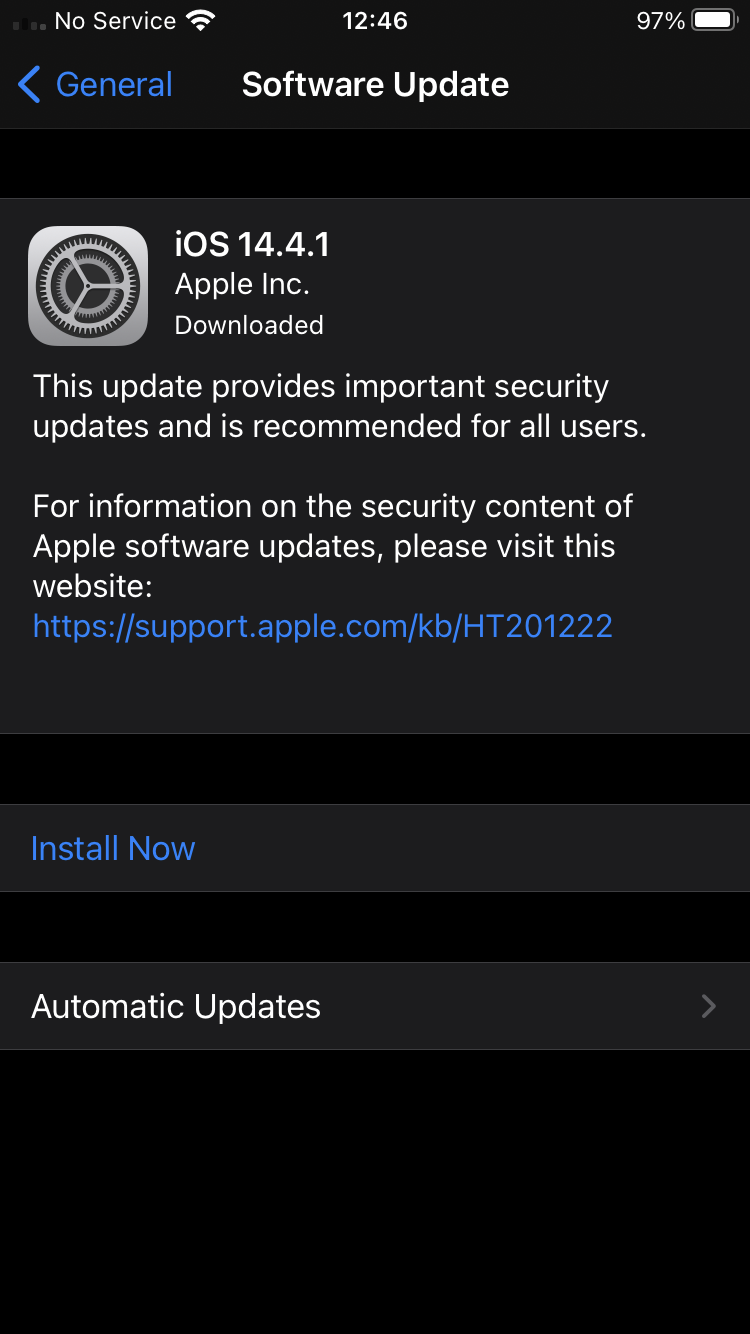Tap the back chevron beside General
The width and height of the screenshot is (750, 1334).
point(29,86)
